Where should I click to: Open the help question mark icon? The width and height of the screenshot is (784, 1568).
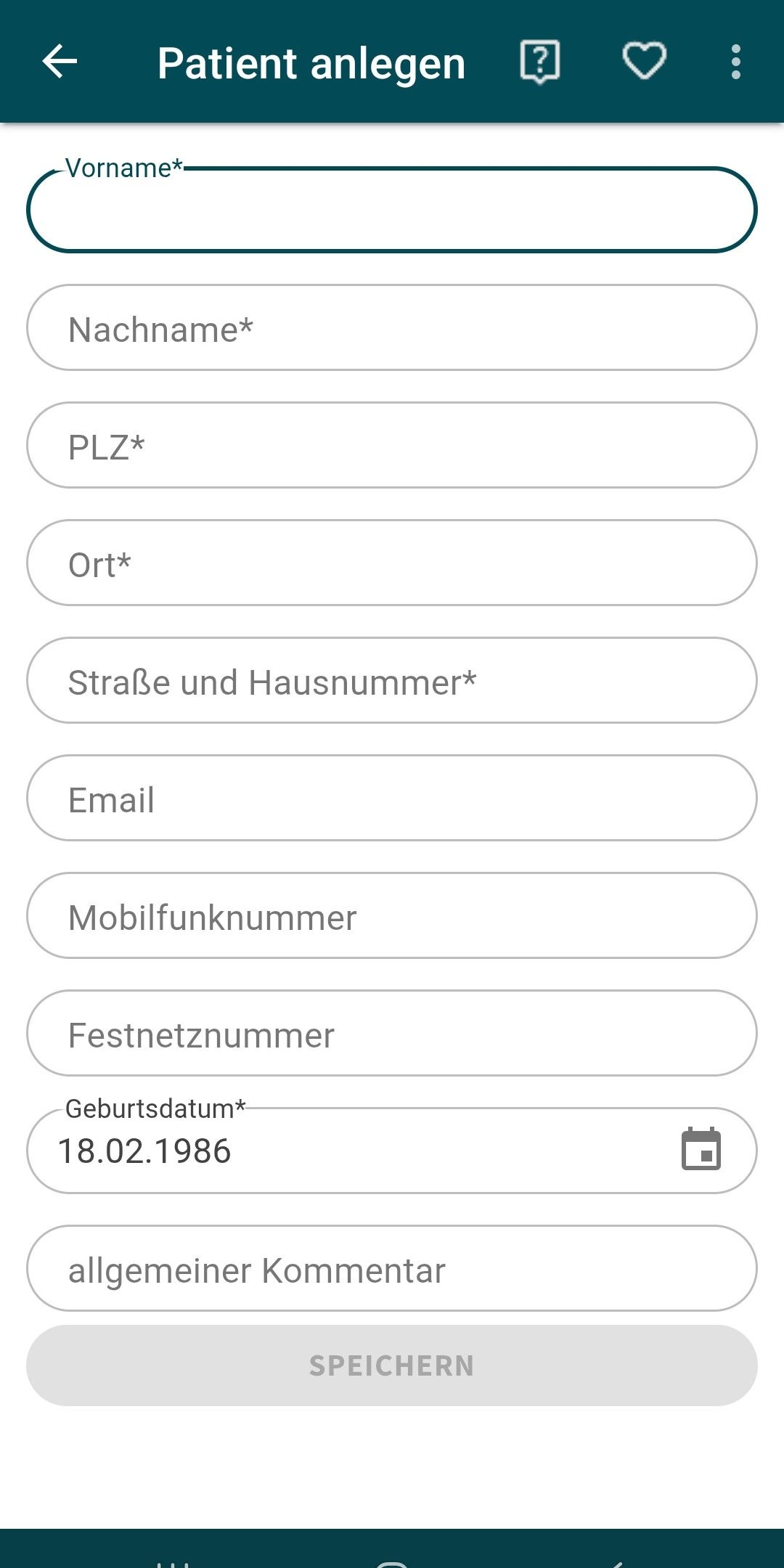tap(540, 61)
